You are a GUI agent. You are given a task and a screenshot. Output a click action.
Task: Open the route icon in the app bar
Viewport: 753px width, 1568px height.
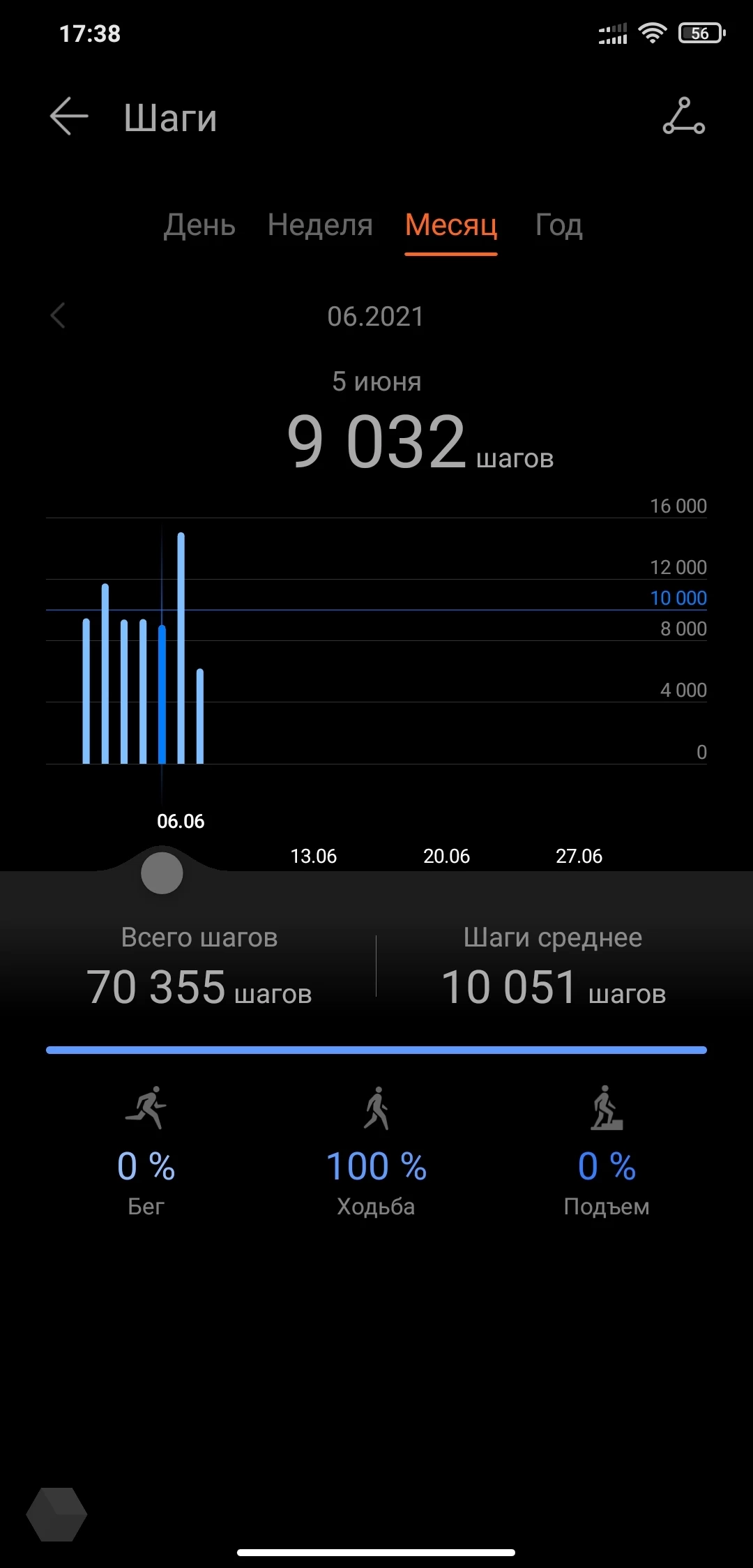coord(684,116)
